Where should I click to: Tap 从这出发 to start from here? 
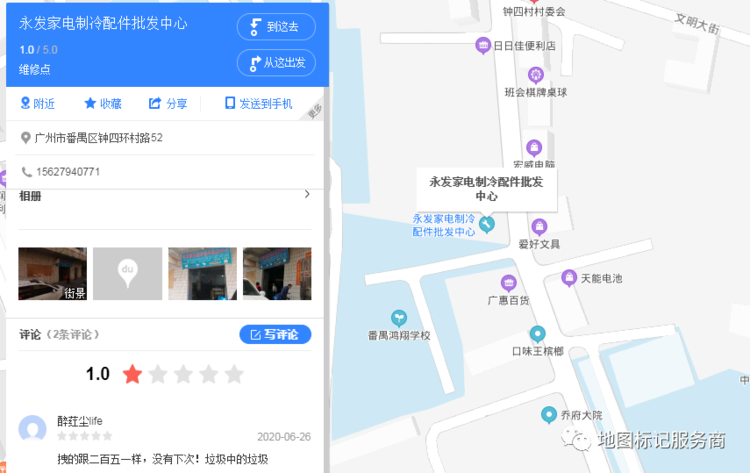[276, 62]
